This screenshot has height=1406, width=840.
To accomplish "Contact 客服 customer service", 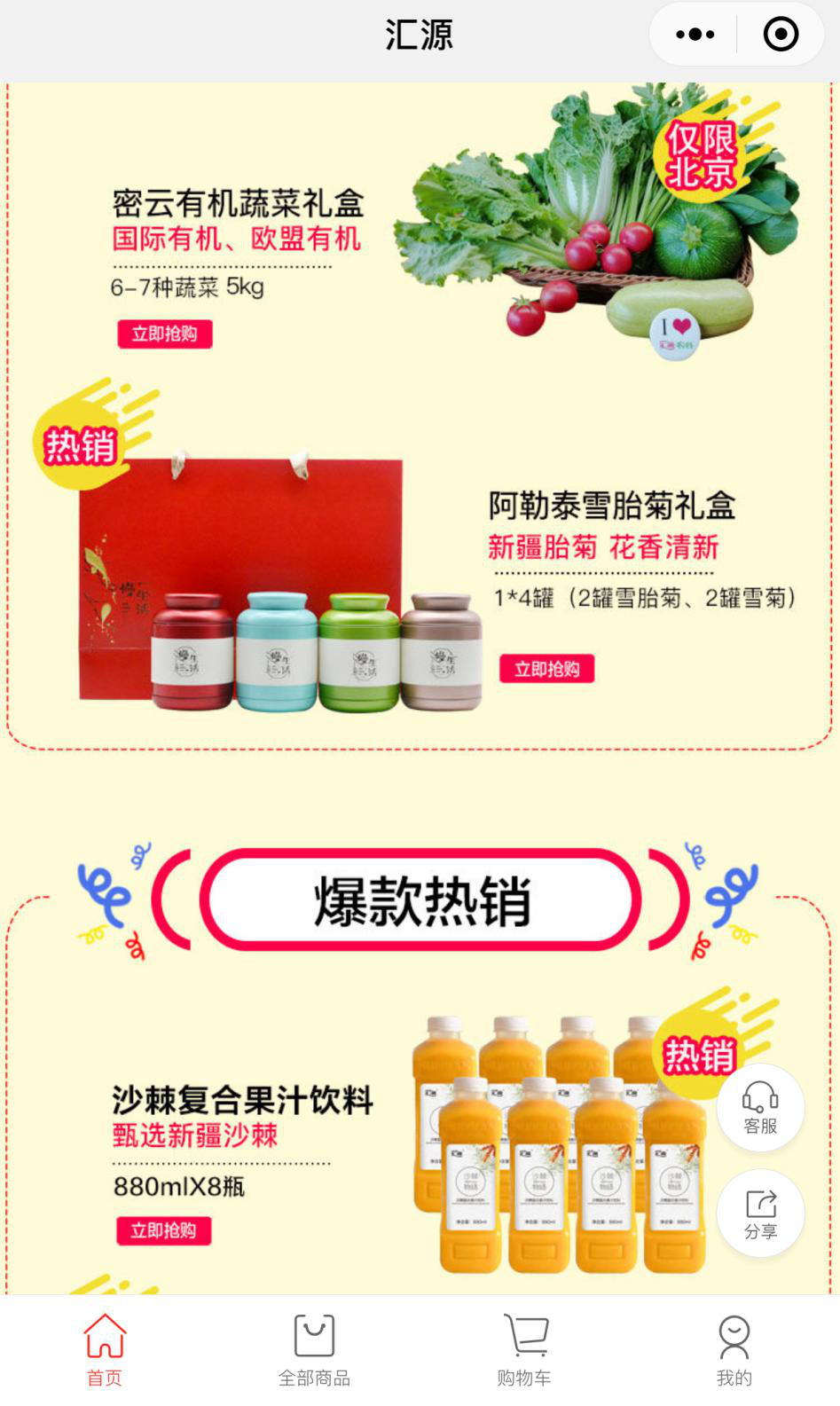I will pos(760,1108).
